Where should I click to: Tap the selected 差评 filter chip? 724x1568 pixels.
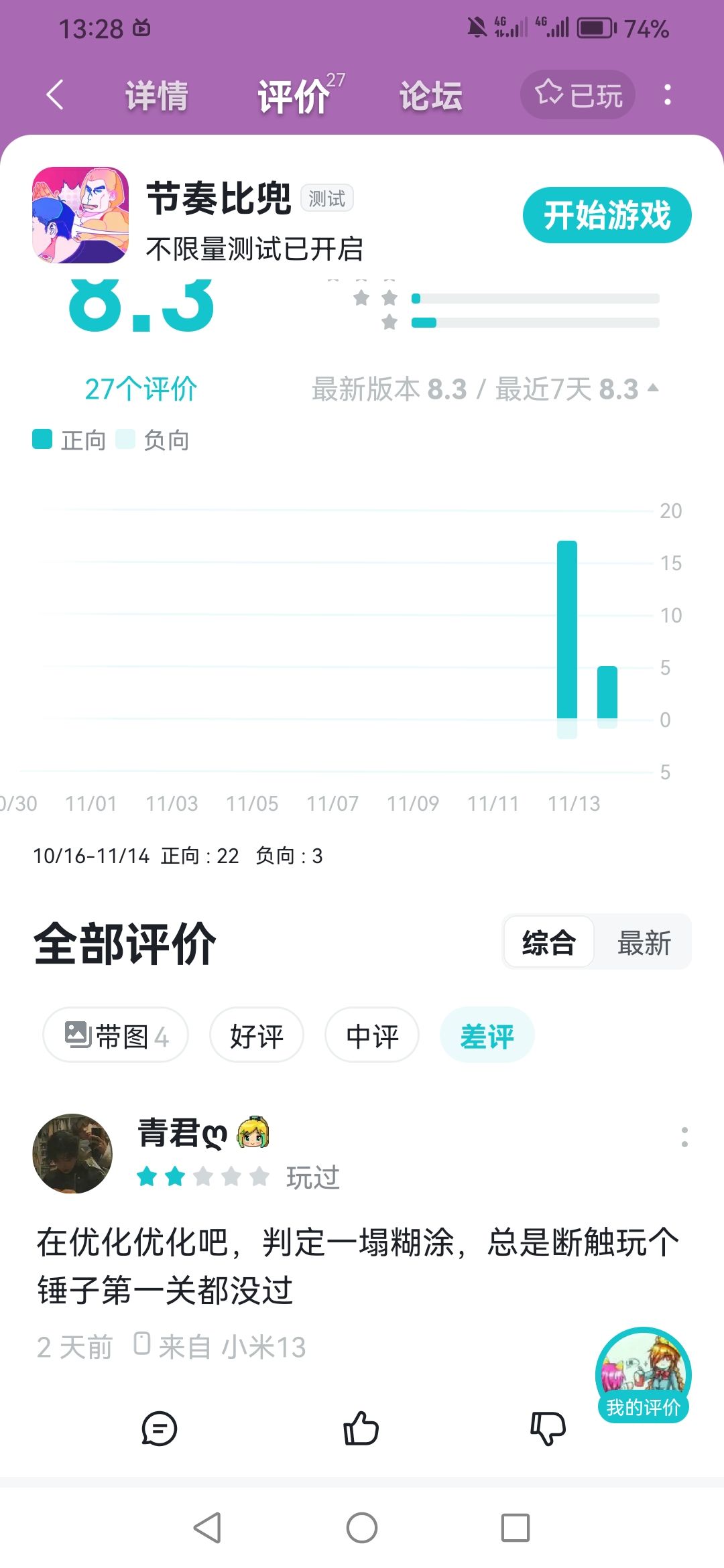coord(487,1035)
